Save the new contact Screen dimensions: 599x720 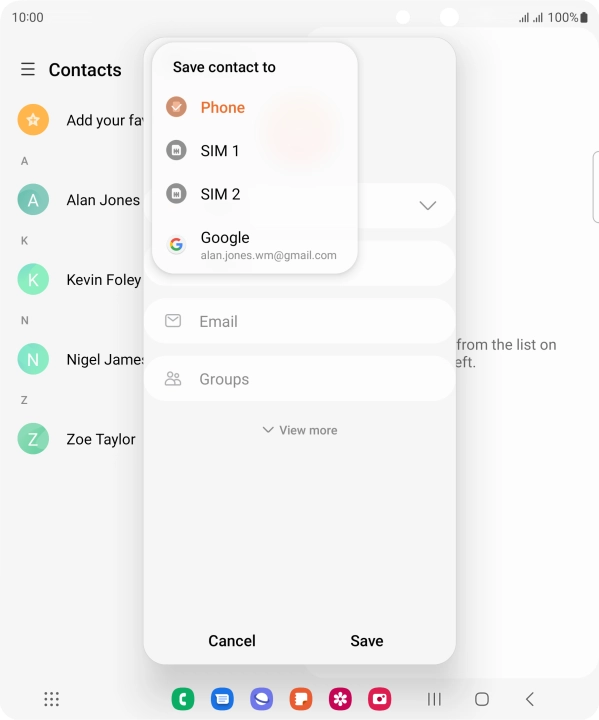(x=367, y=641)
